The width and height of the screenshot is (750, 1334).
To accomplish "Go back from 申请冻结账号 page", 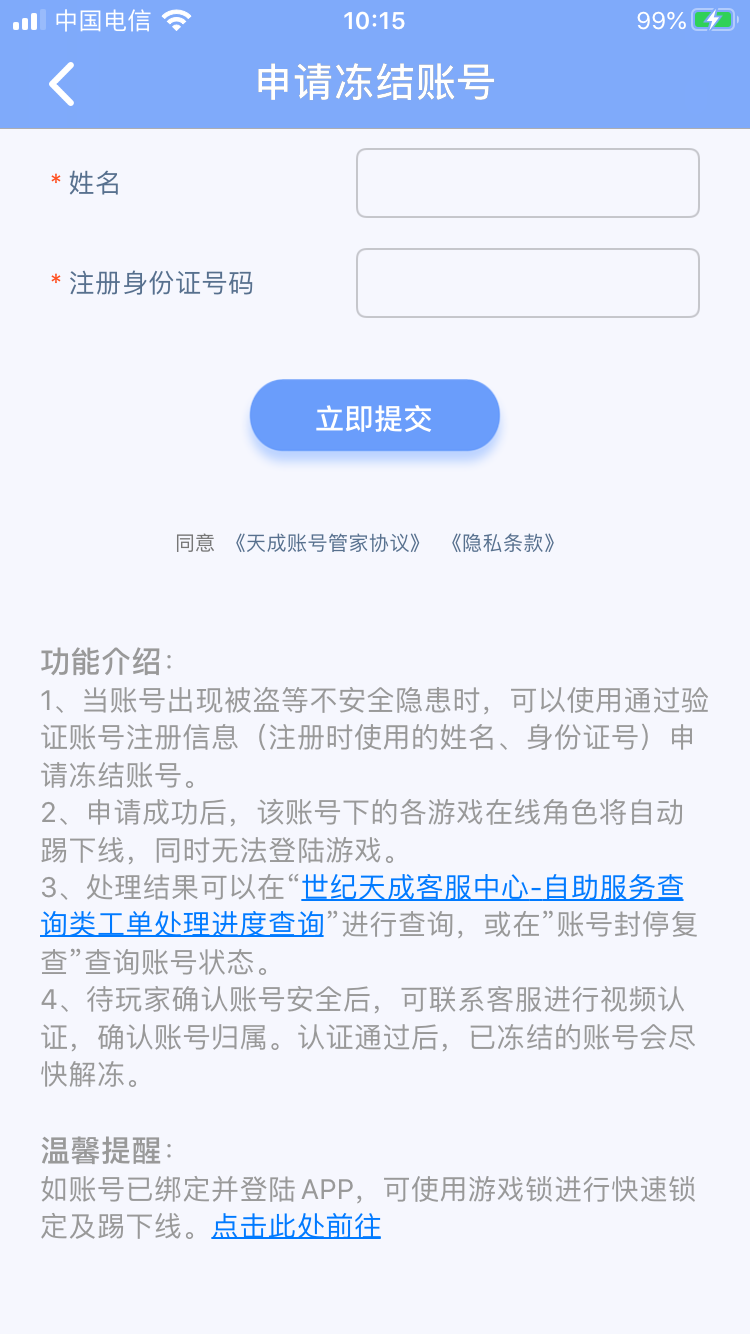I will click(62, 84).
